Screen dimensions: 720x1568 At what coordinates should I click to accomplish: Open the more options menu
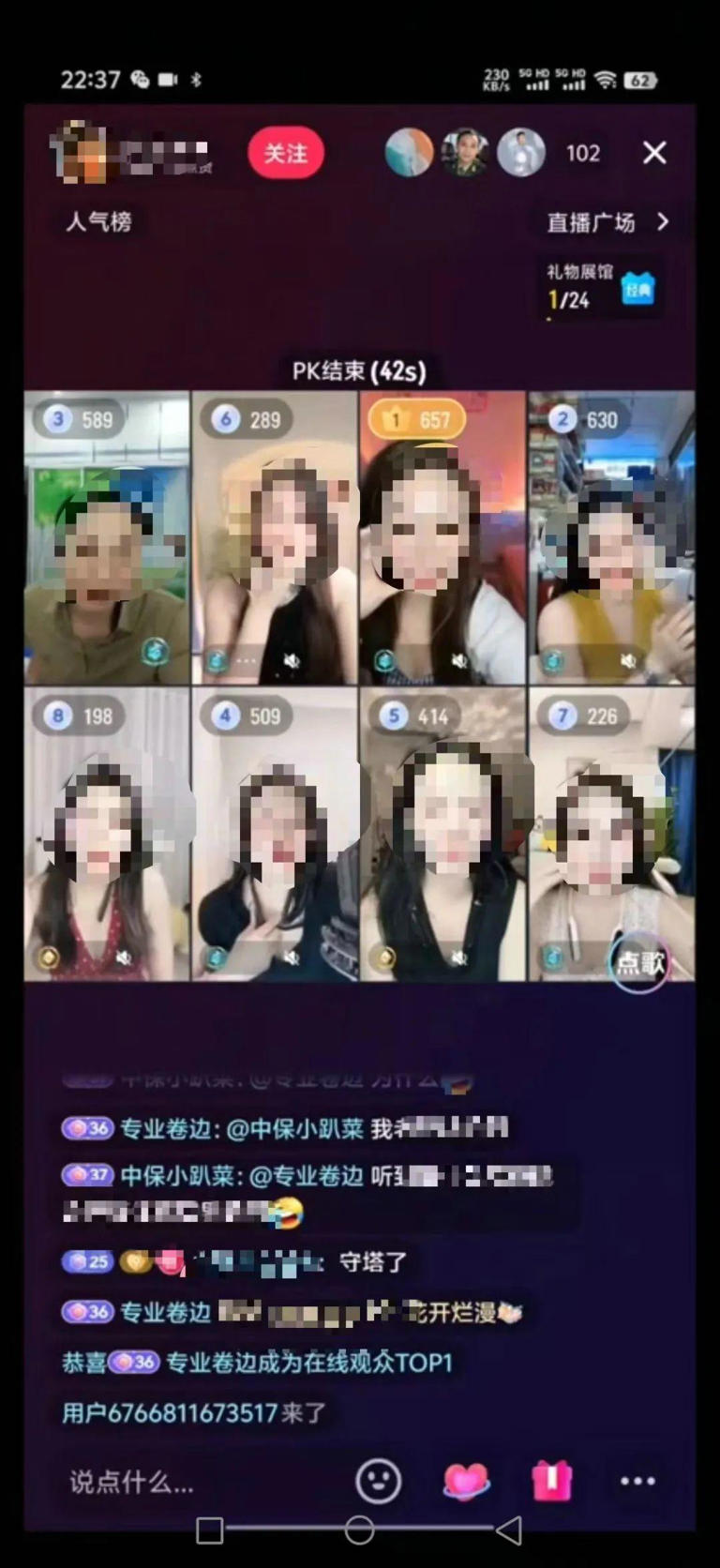click(637, 1482)
